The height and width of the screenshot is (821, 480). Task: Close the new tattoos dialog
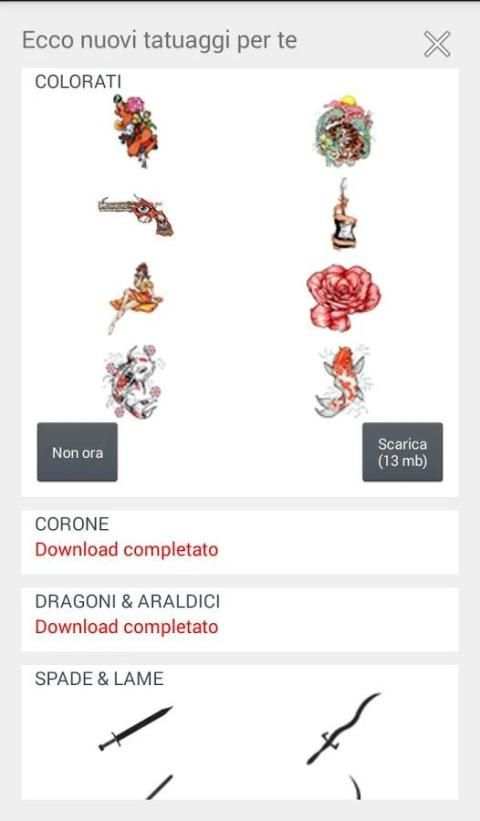[437, 43]
